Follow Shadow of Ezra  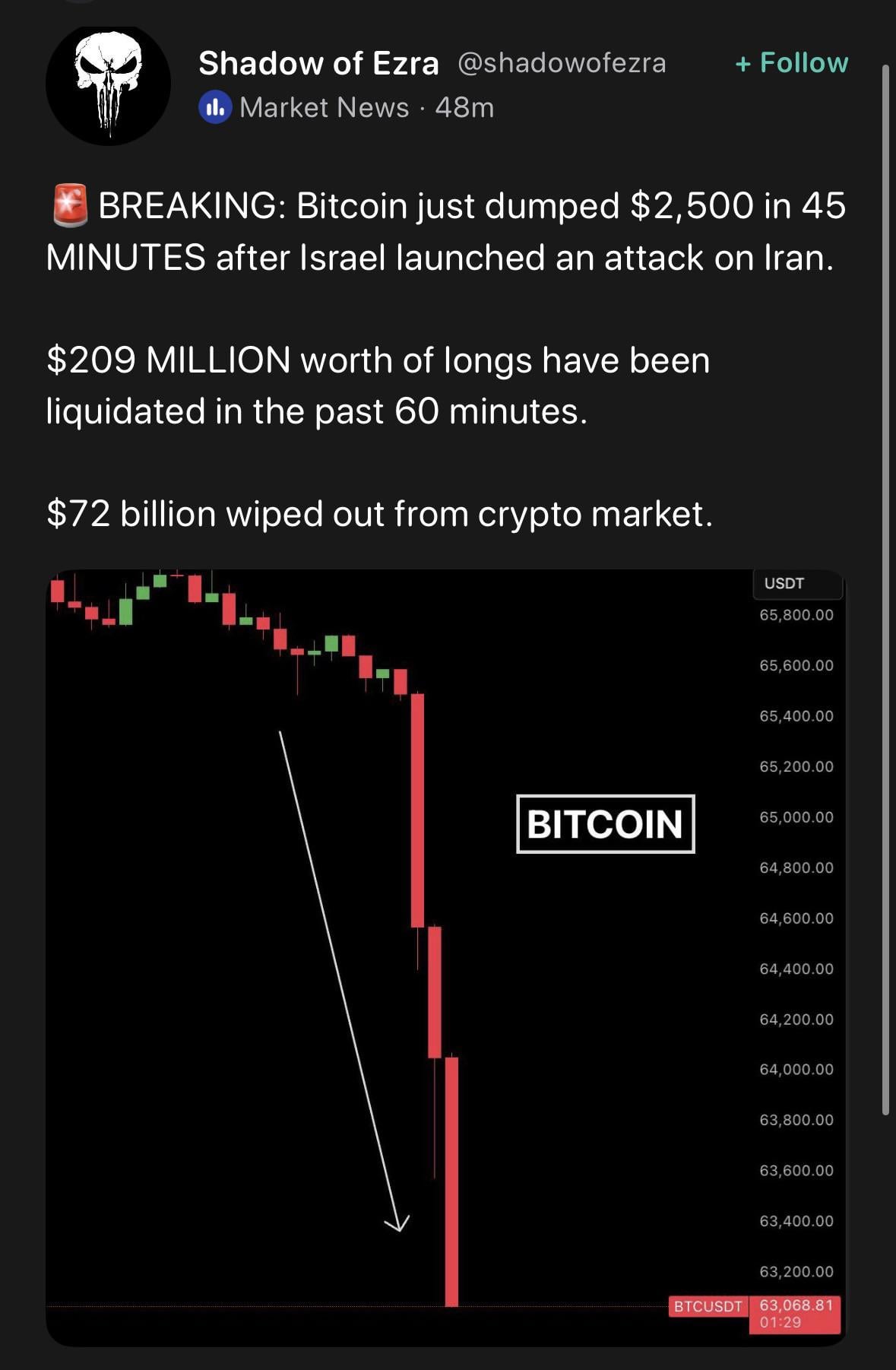click(791, 63)
